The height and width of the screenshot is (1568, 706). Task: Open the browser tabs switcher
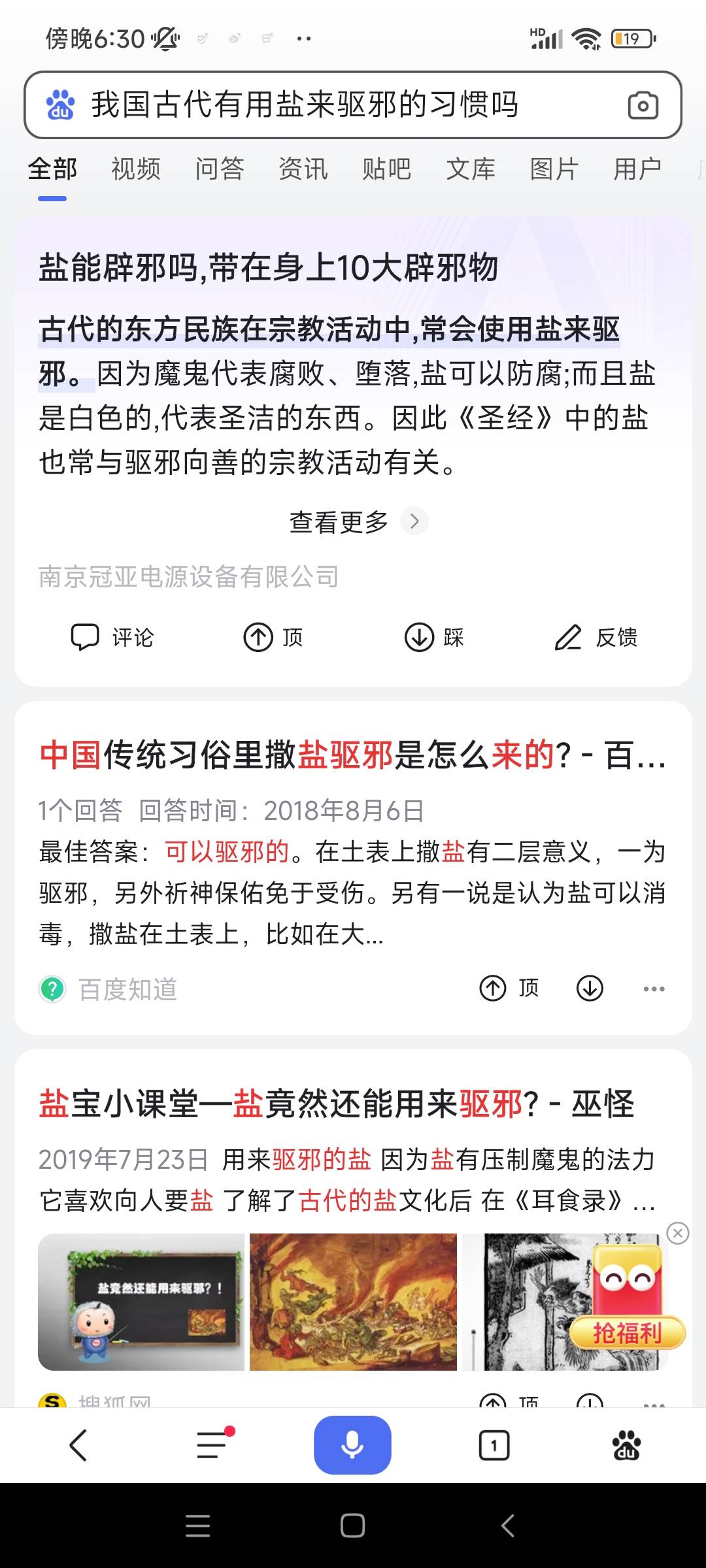494,1445
